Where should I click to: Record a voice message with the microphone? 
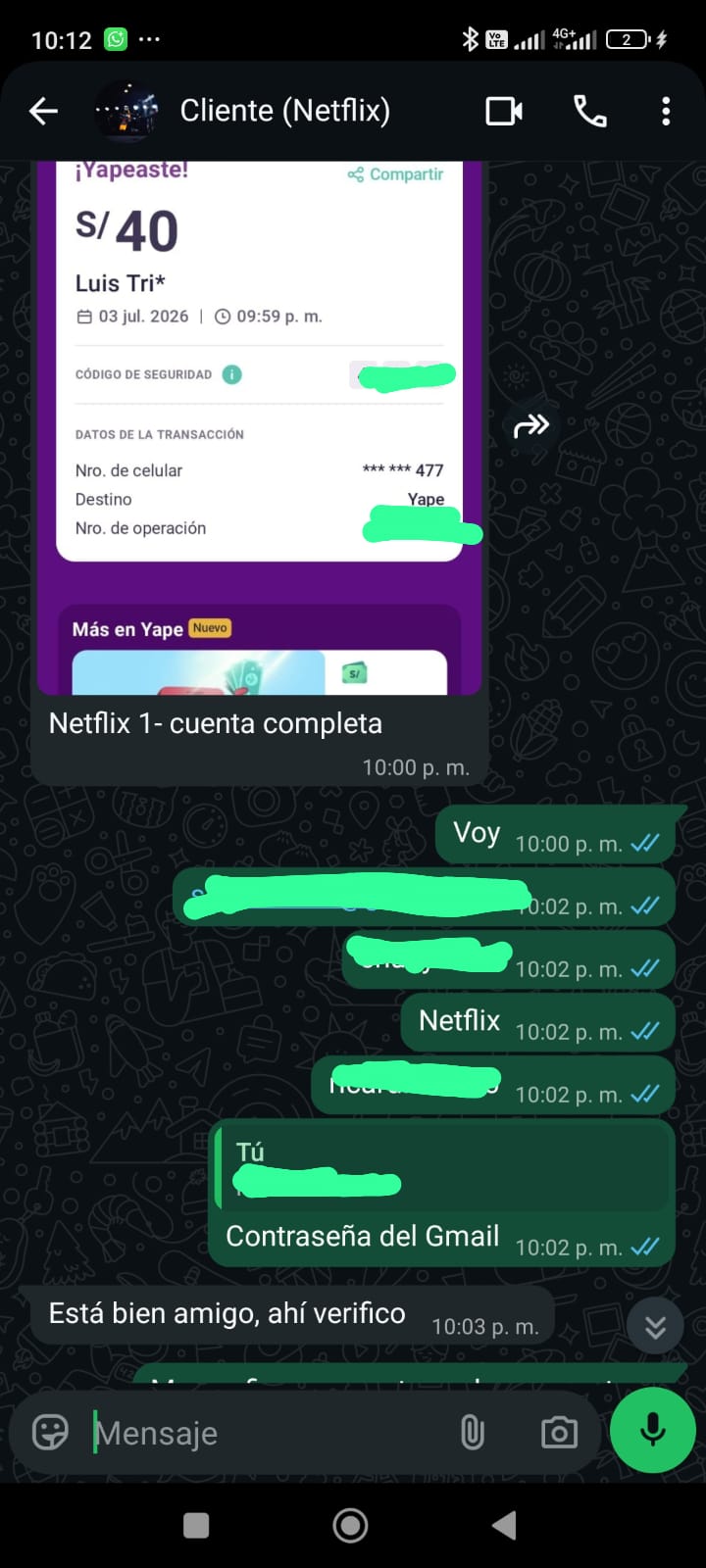coord(652,1430)
